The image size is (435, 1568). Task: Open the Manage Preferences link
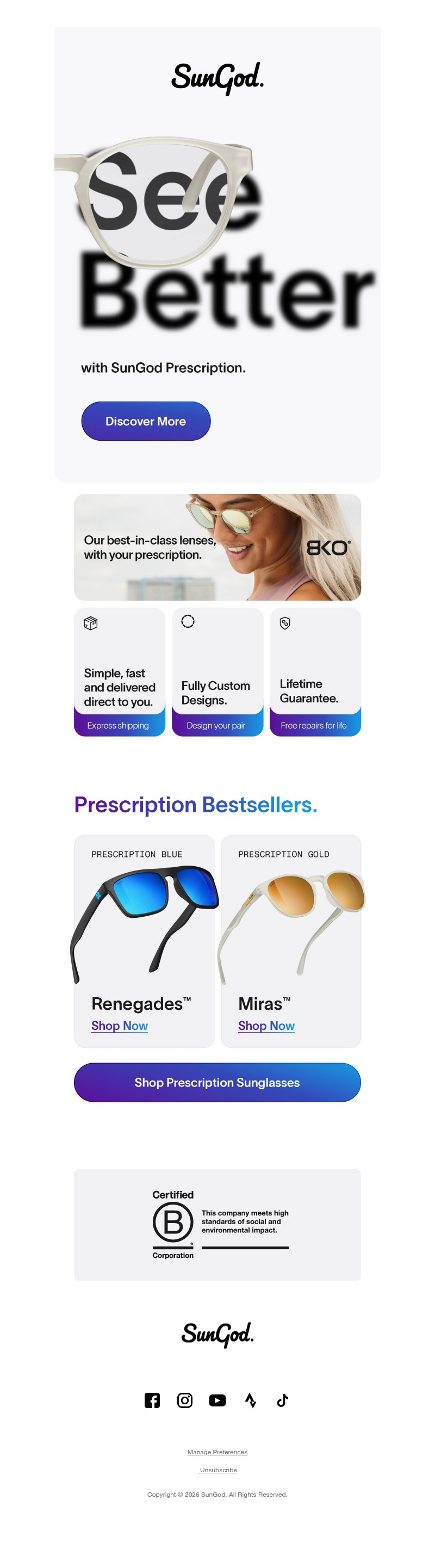coord(217,1452)
